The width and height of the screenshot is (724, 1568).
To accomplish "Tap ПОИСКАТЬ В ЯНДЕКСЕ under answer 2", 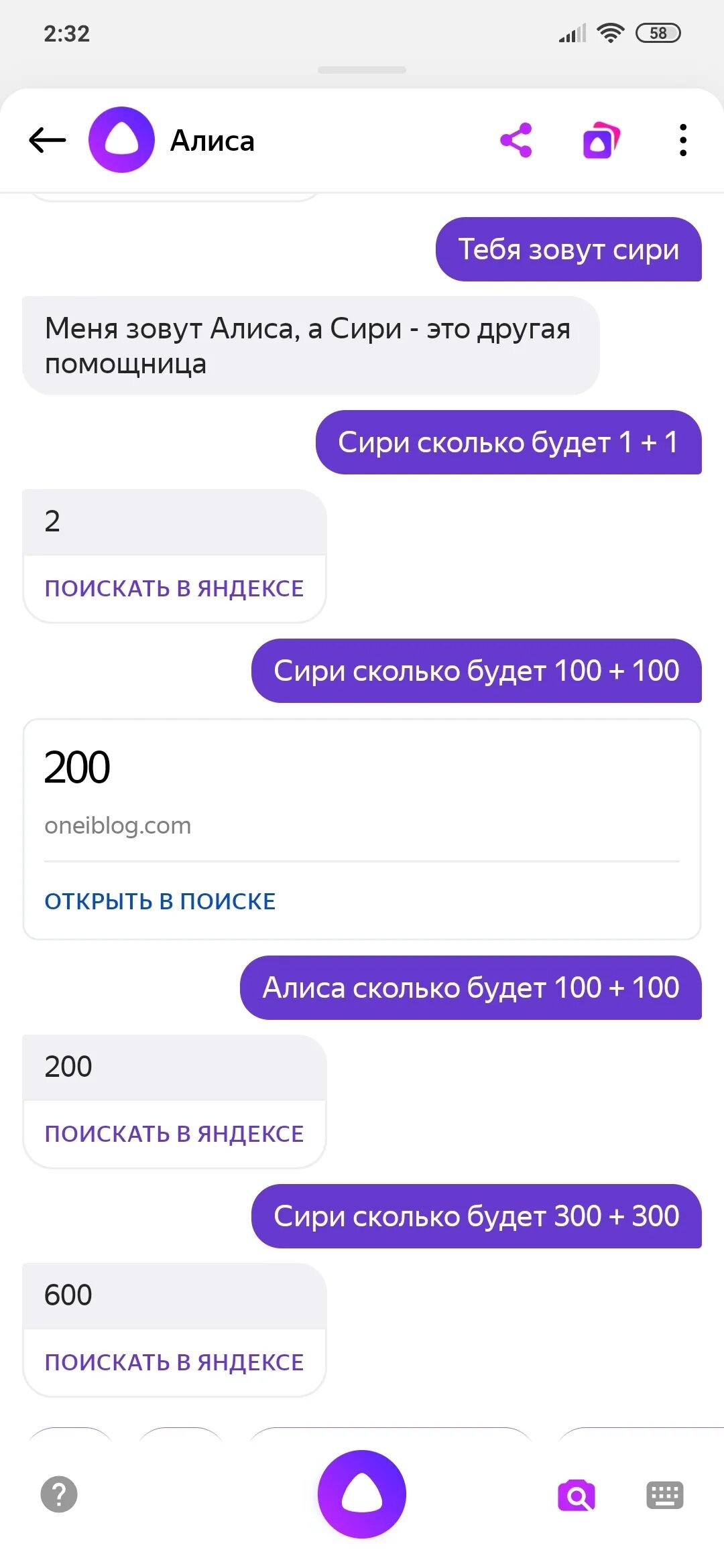I will point(174,588).
